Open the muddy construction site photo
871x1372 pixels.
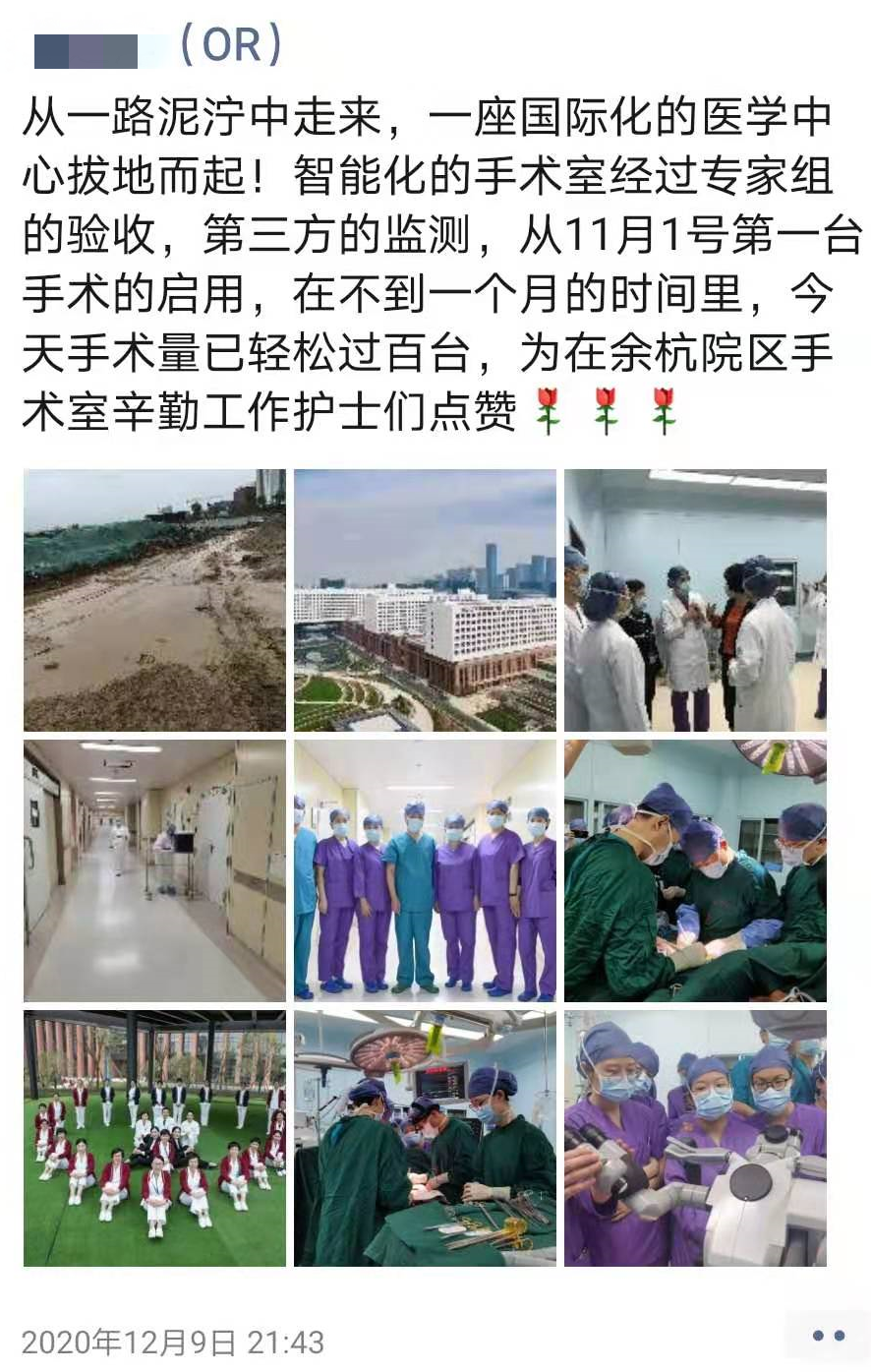(154, 600)
